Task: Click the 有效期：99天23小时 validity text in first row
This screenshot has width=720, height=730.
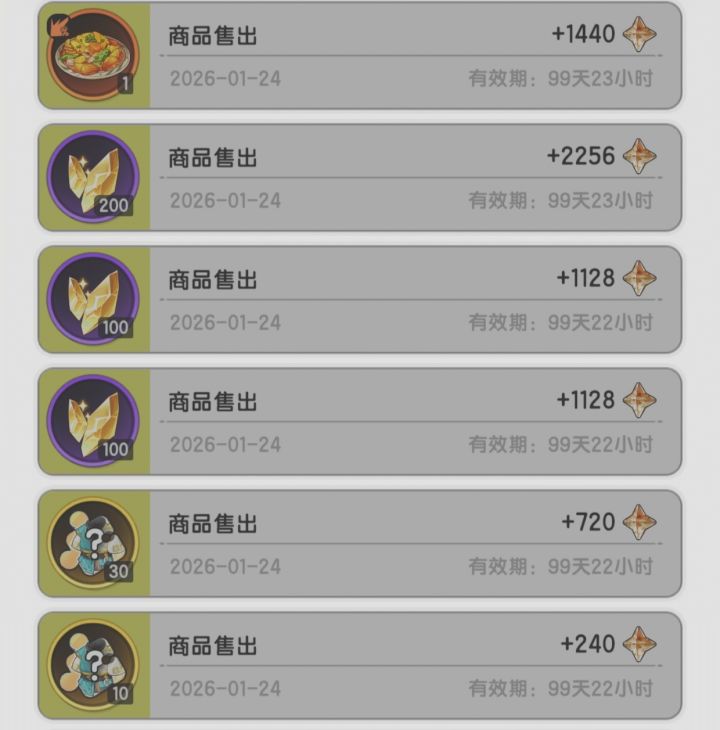Action: [x=560, y=77]
